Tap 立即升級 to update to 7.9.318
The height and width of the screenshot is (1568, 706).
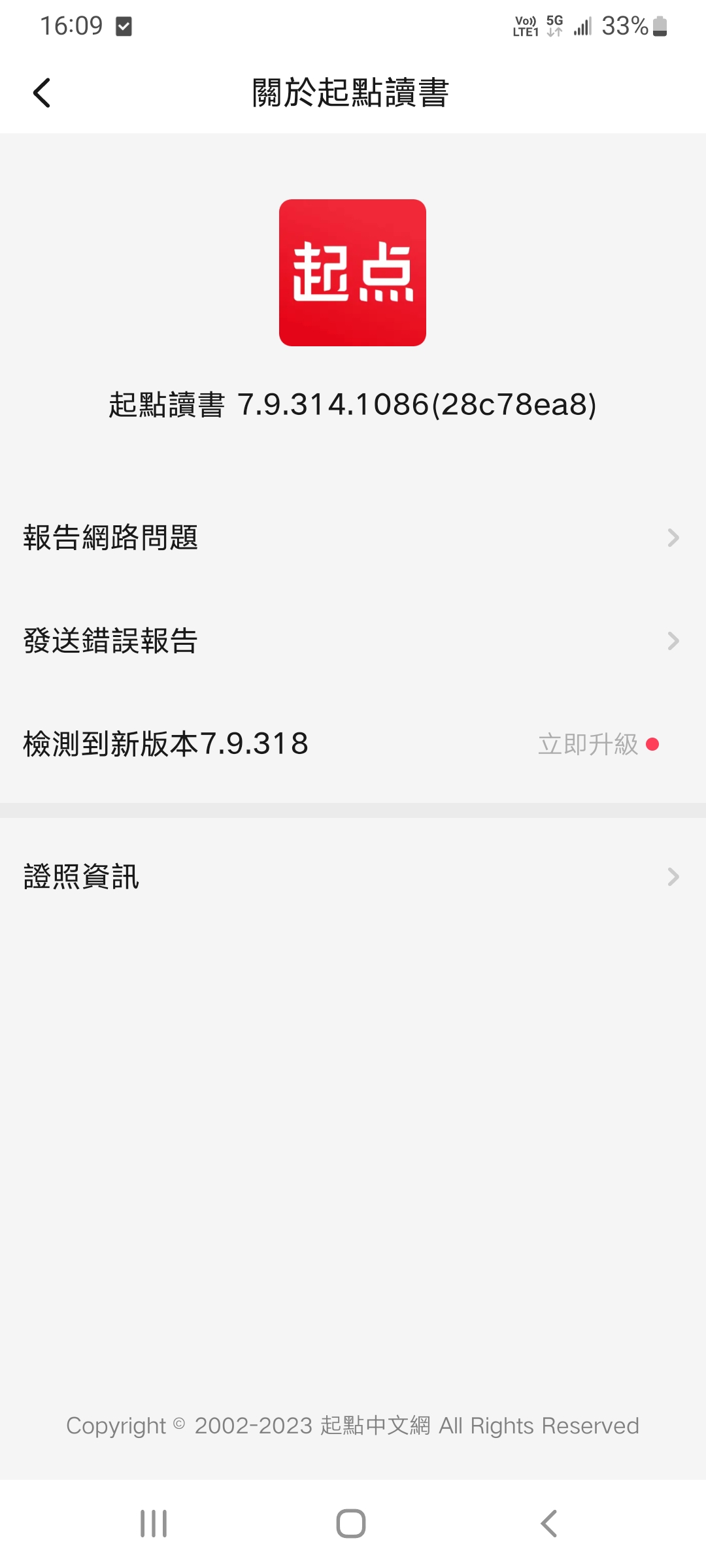(x=588, y=744)
